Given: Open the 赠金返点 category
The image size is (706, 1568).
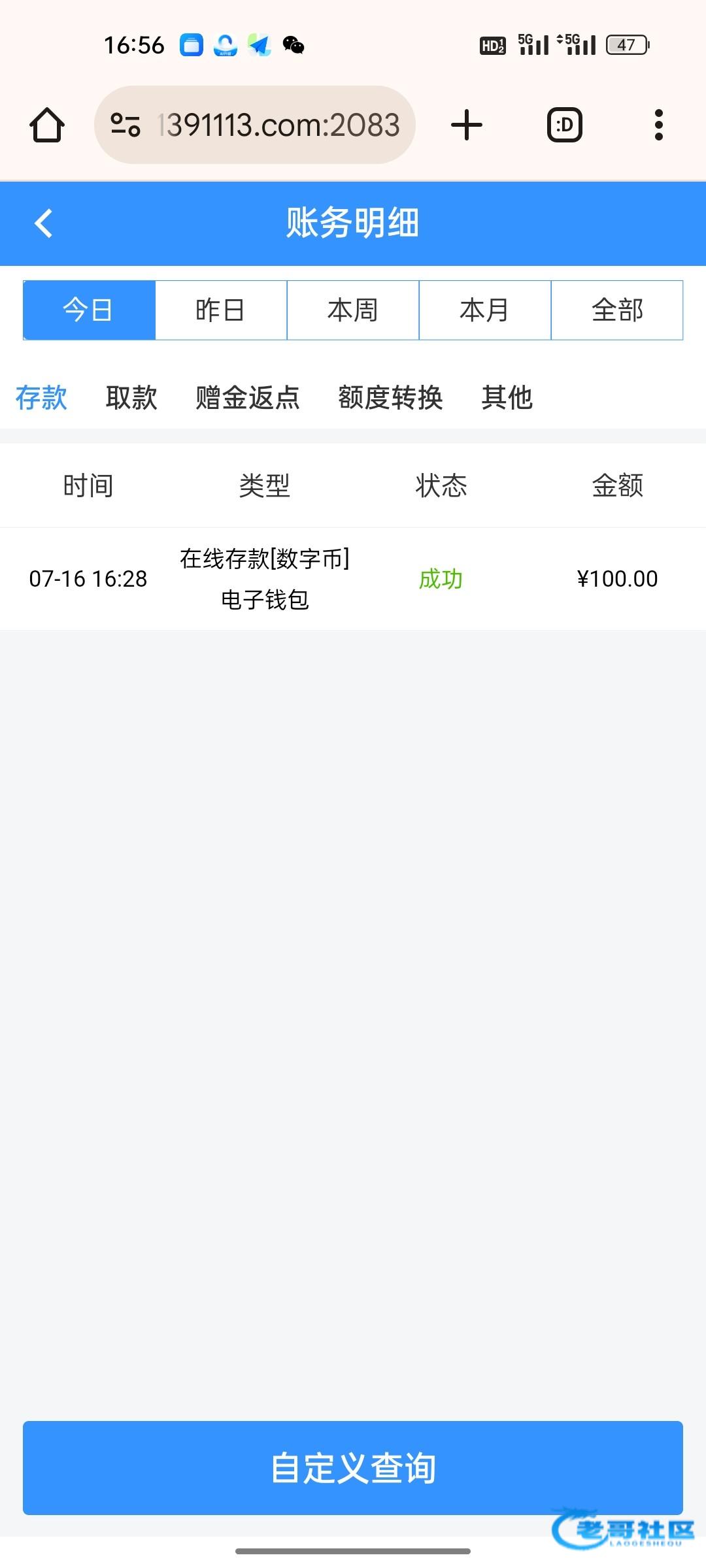Looking at the screenshot, I should pyautogui.click(x=248, y=397).
